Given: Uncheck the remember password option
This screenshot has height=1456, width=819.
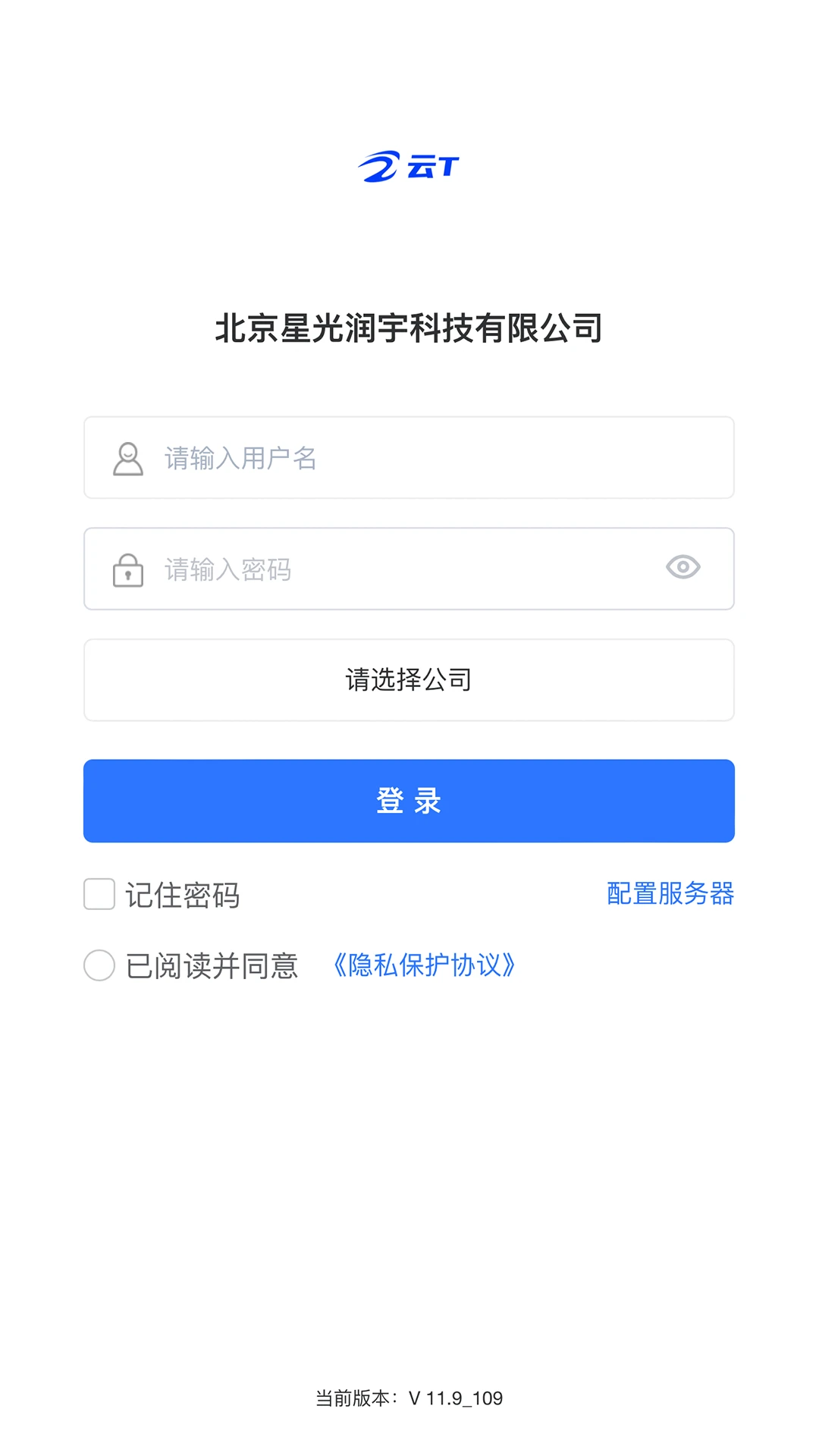Looking at the screenshot, I should (x=99, y=895).
